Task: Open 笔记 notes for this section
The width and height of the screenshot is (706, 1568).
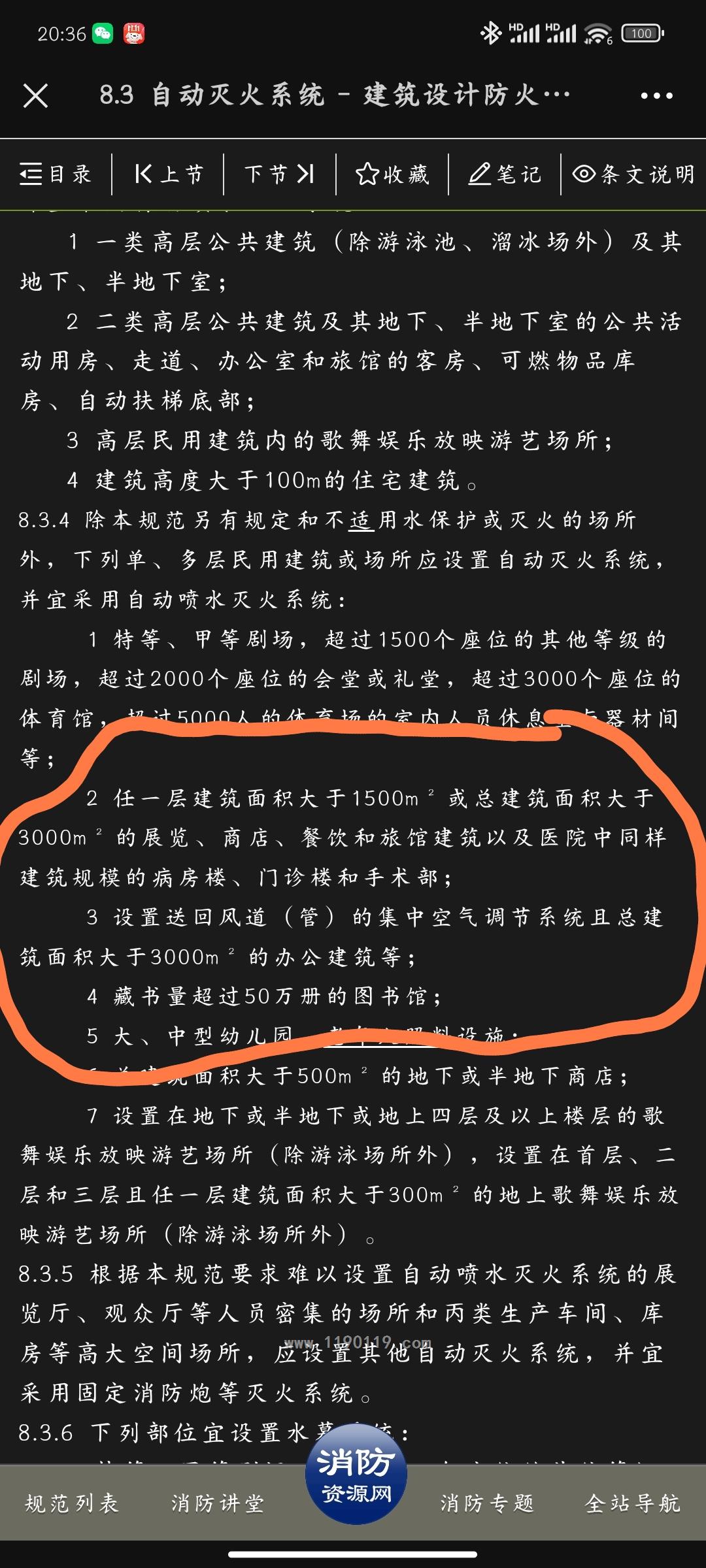Action: tap(505, 174)
